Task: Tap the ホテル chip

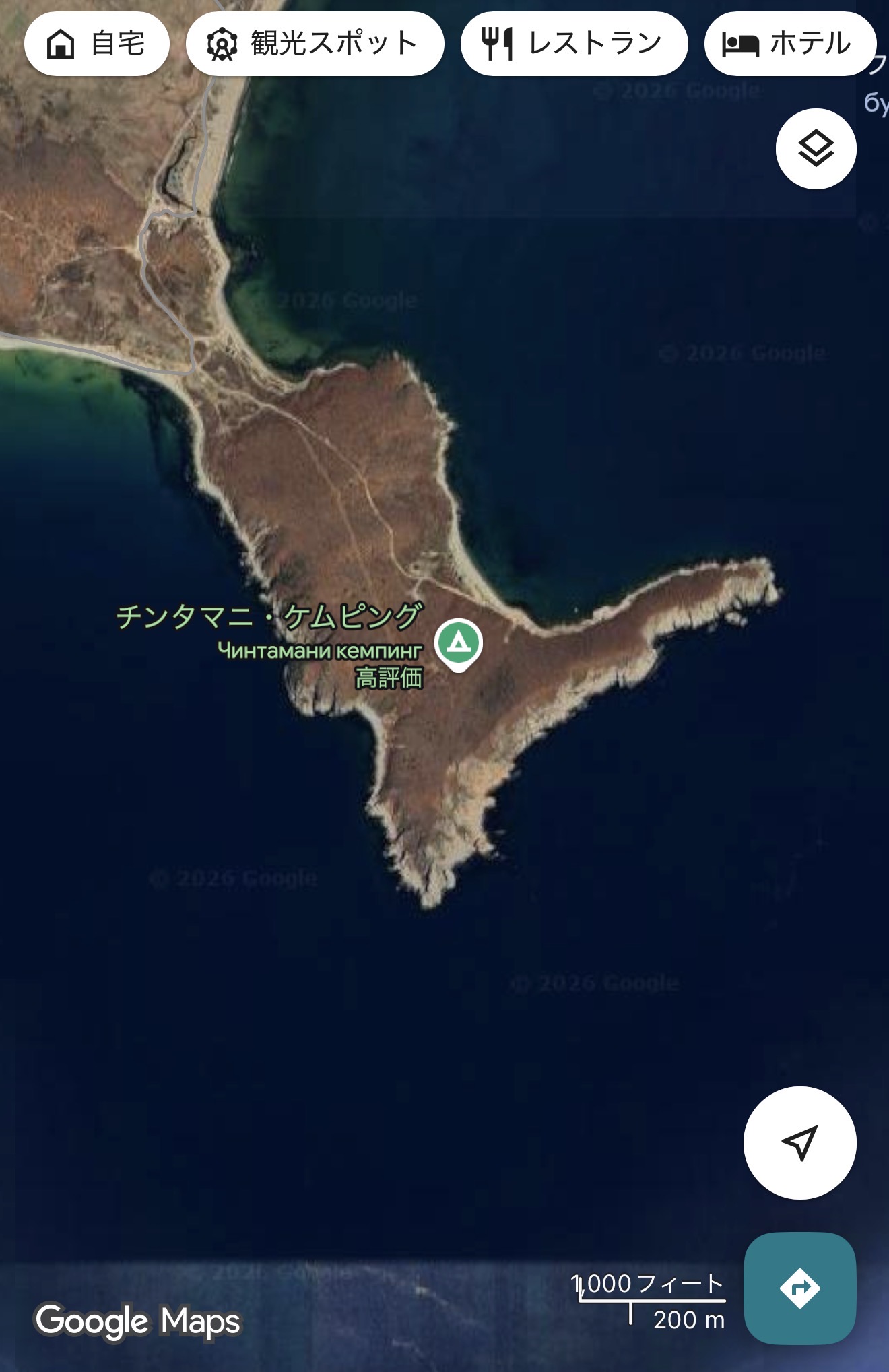Action: tap(790, 44)
